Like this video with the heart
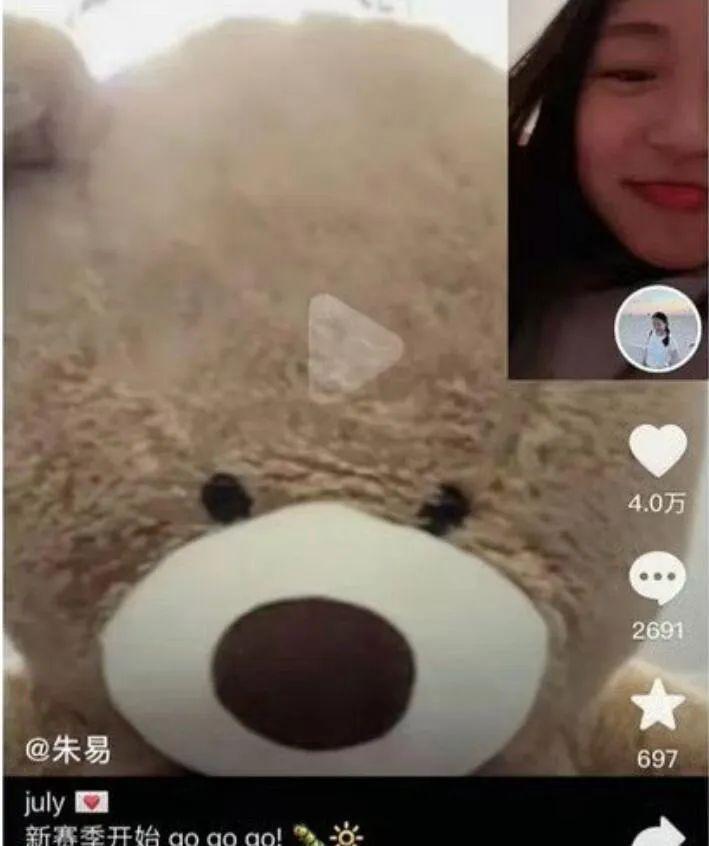 pos(657,451)
